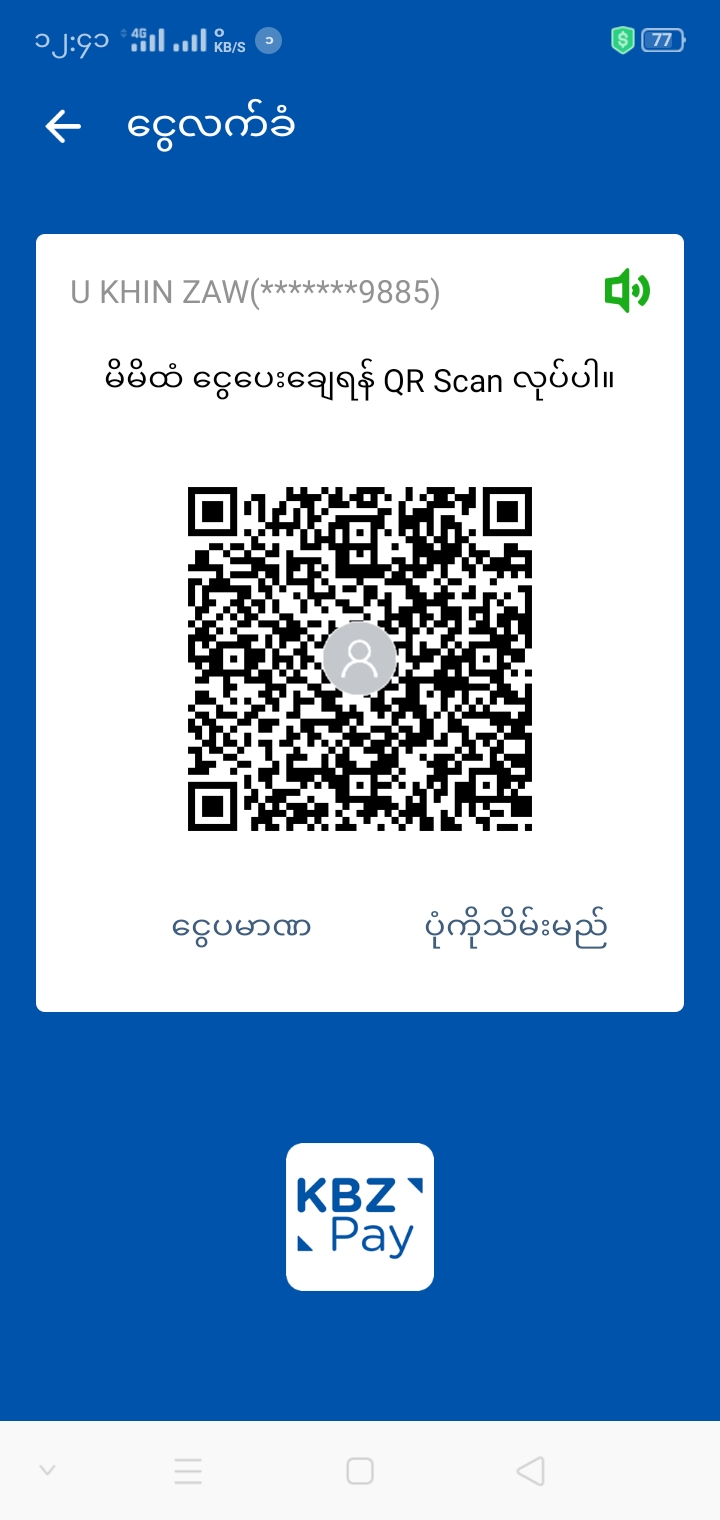Screen dimensions: 720x1520
Task: Tap the system home button
Action: (x=360, y=1471)
